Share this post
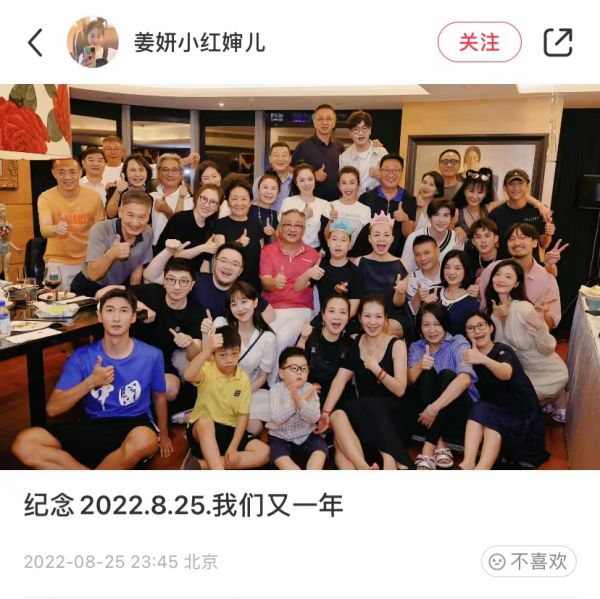This screenshot has width=600, height=599. click(x=558, y=42)
